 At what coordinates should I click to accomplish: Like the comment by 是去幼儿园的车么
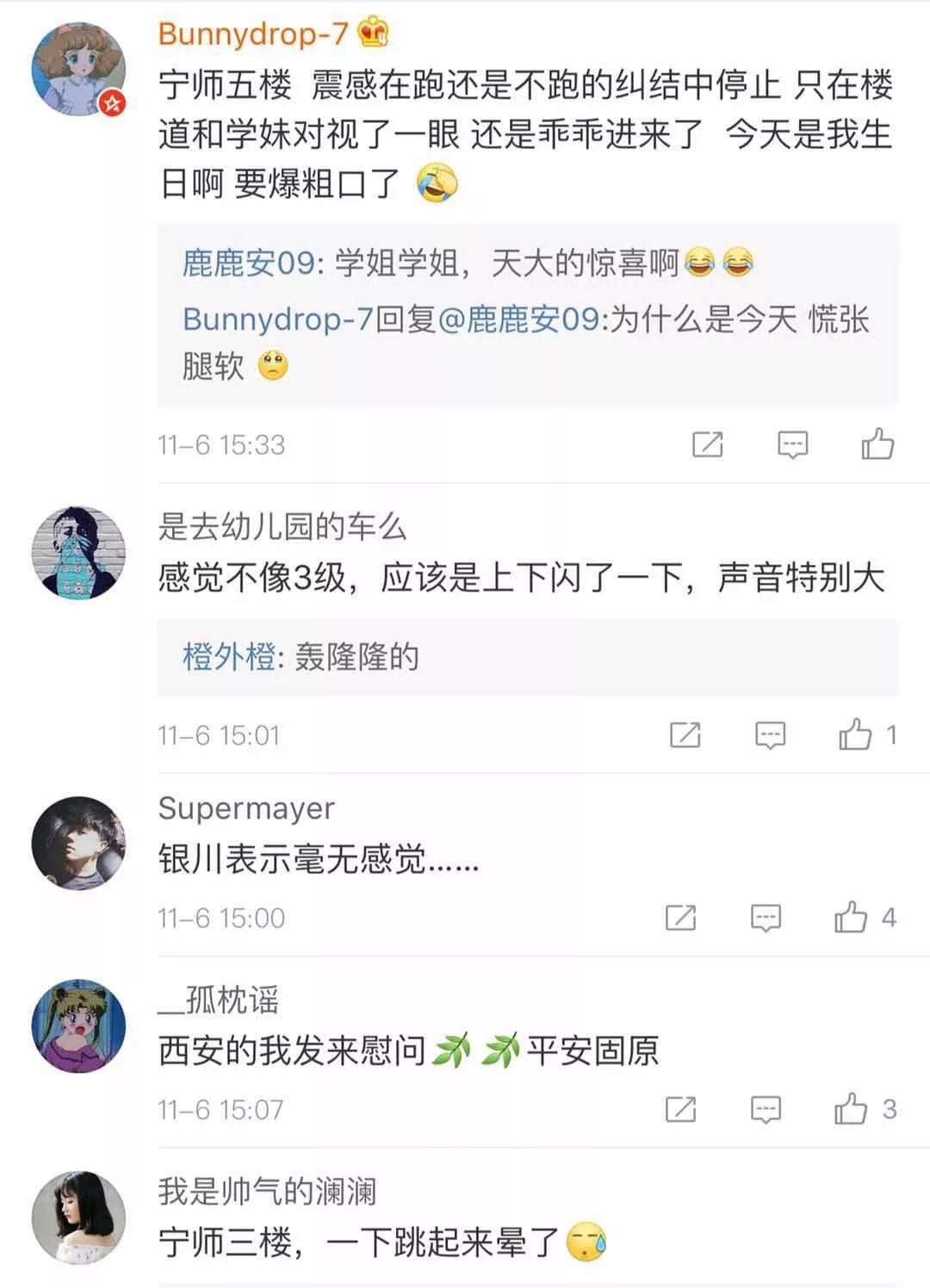(x=855, y=735)
